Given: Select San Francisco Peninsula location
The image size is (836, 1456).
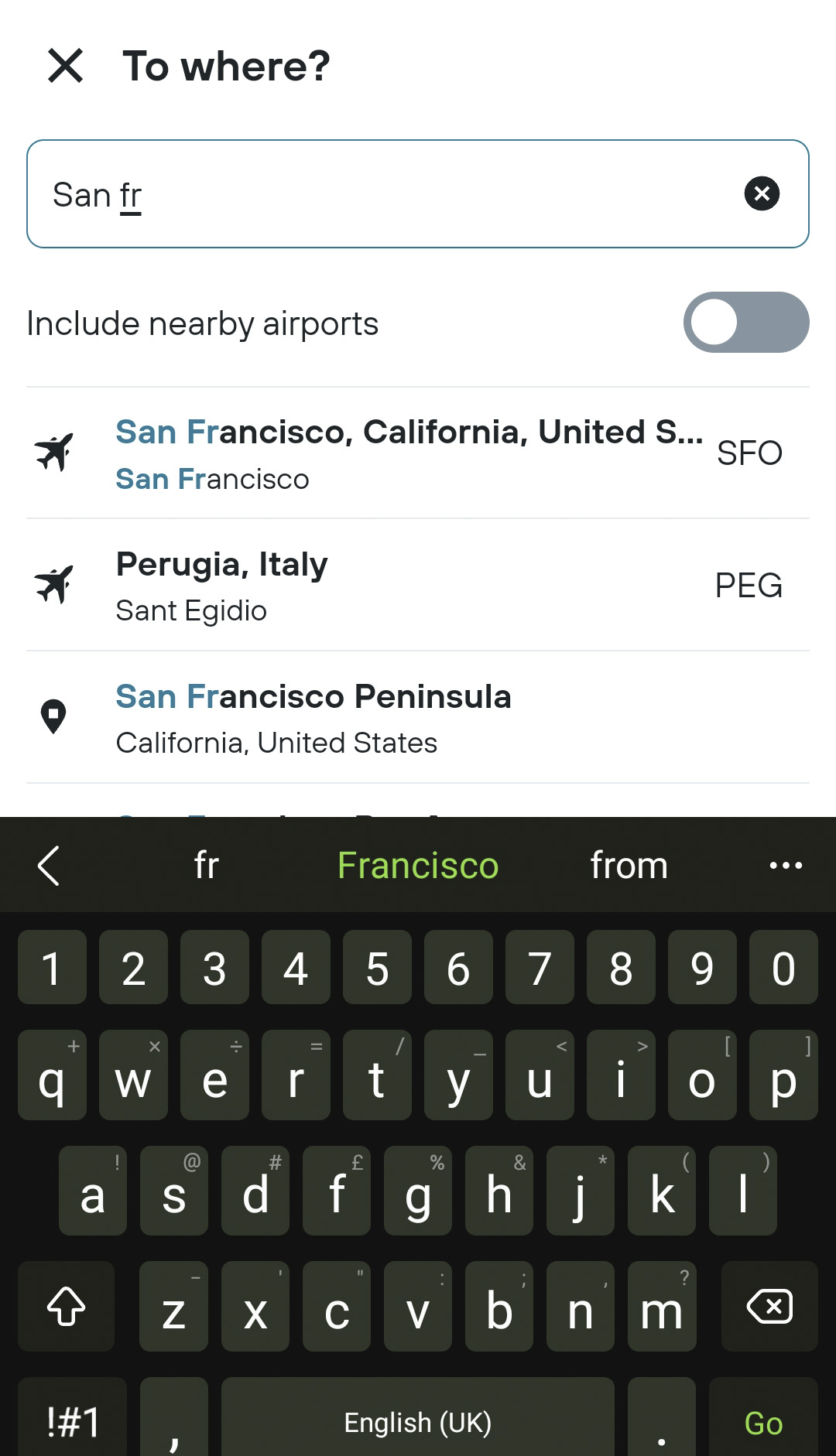Looking at the screenshot, I should click(x=418, y=718).
